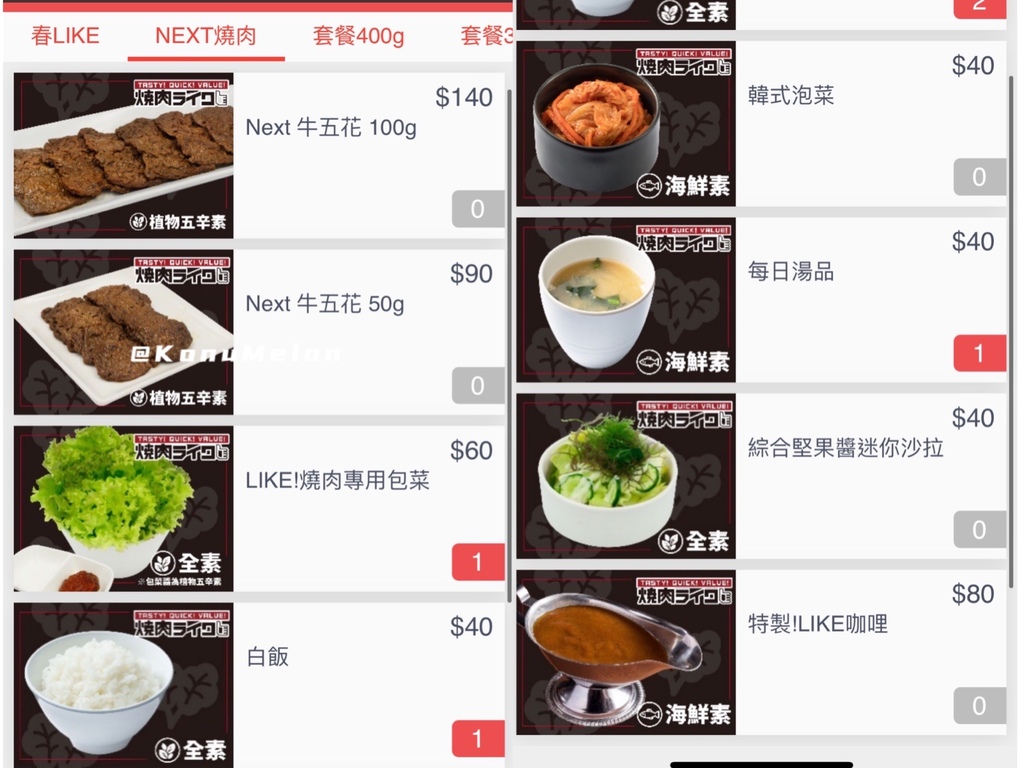
Task: Change quantity of LIKE!燒肉專用包菜
Action: click(477, 562)
